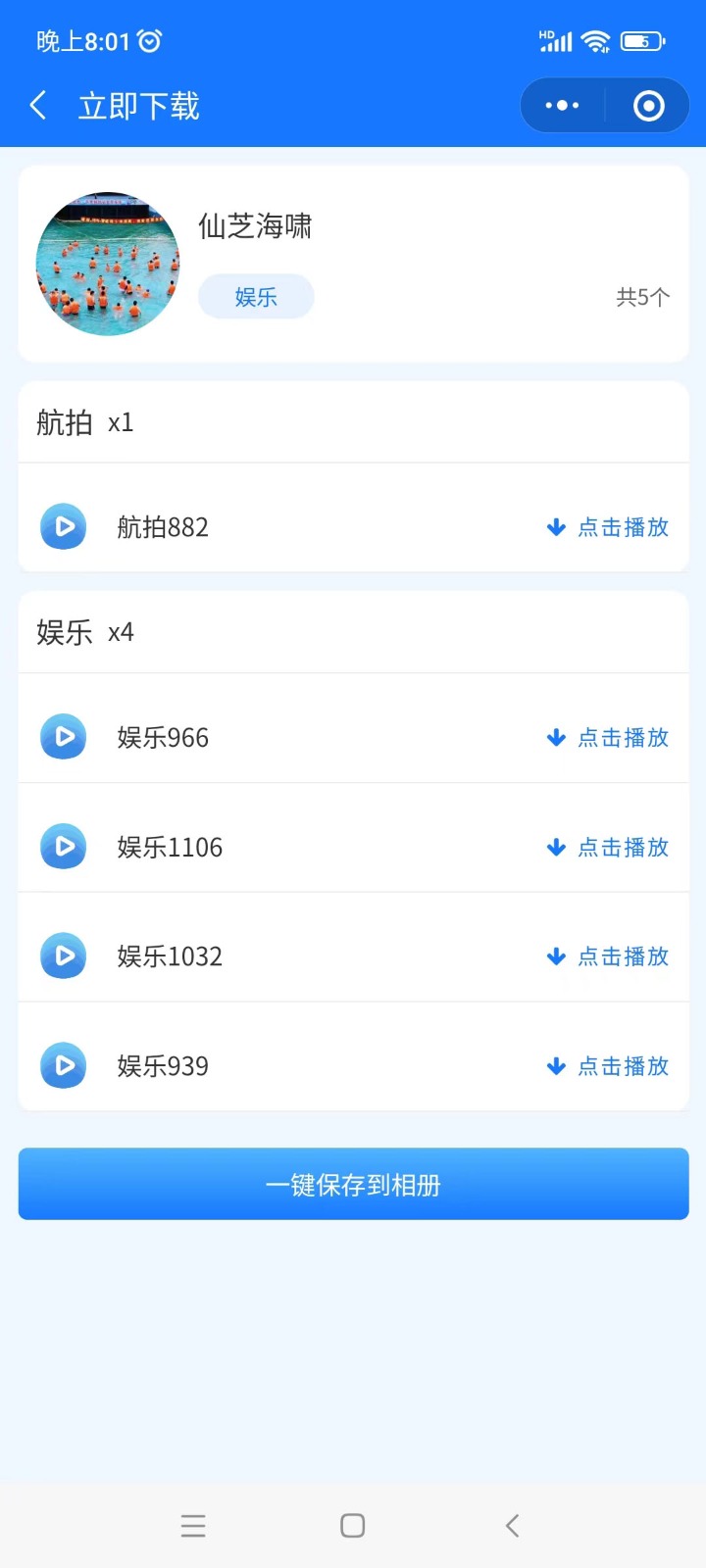Open the mini program more-options menu
This screenshot has height=1568, width=706.
(563, 106)
